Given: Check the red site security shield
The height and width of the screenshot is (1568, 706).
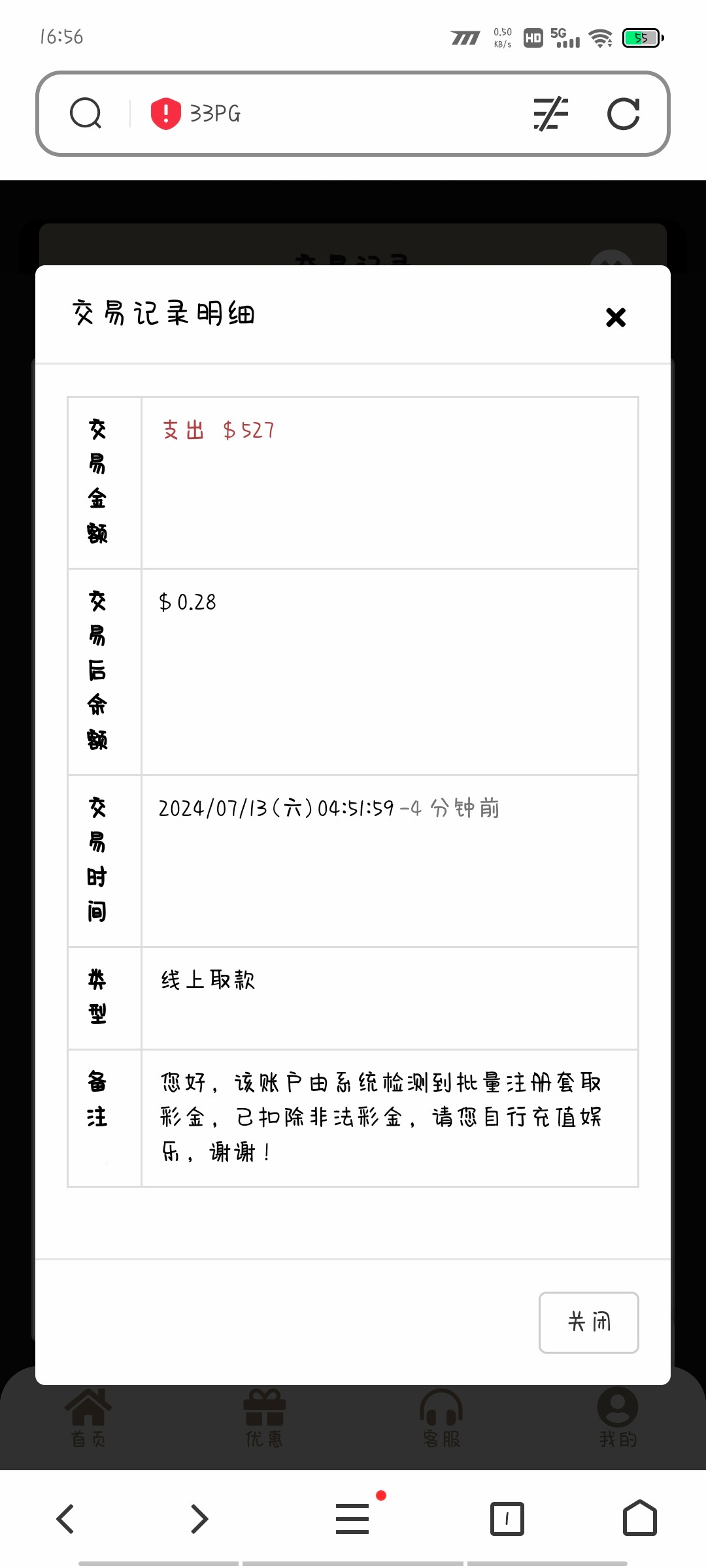Looking at the screenshot, I should pyautogui.click(x=165, y=114).
